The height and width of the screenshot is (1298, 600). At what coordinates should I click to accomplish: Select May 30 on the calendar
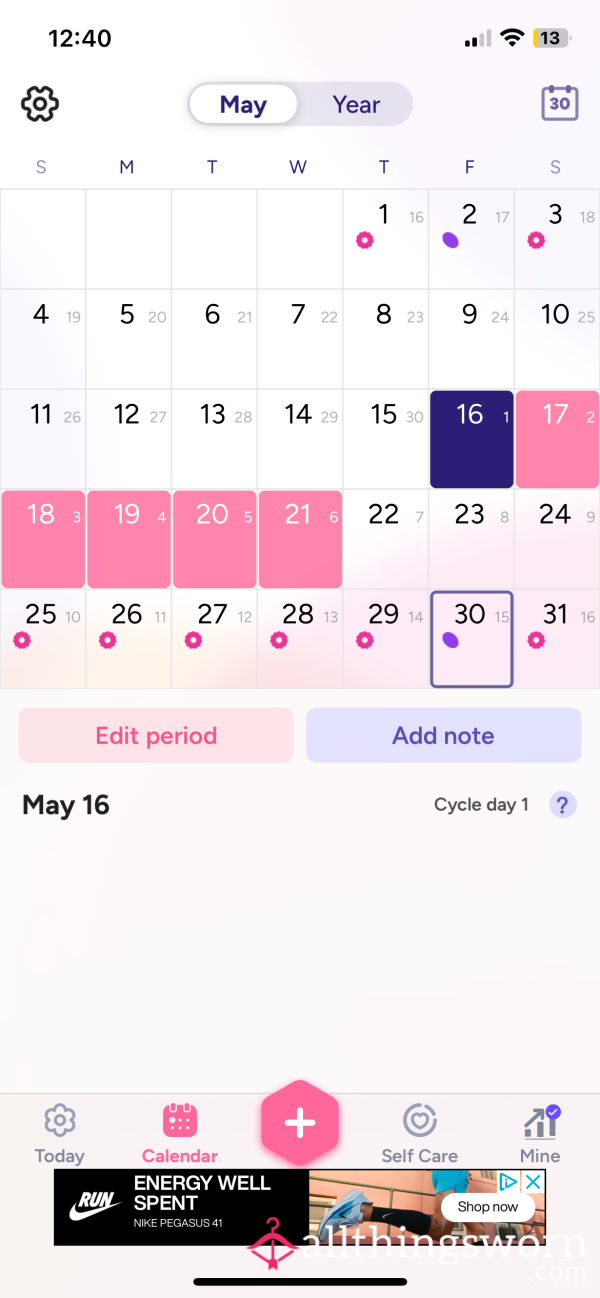(471, 638)
